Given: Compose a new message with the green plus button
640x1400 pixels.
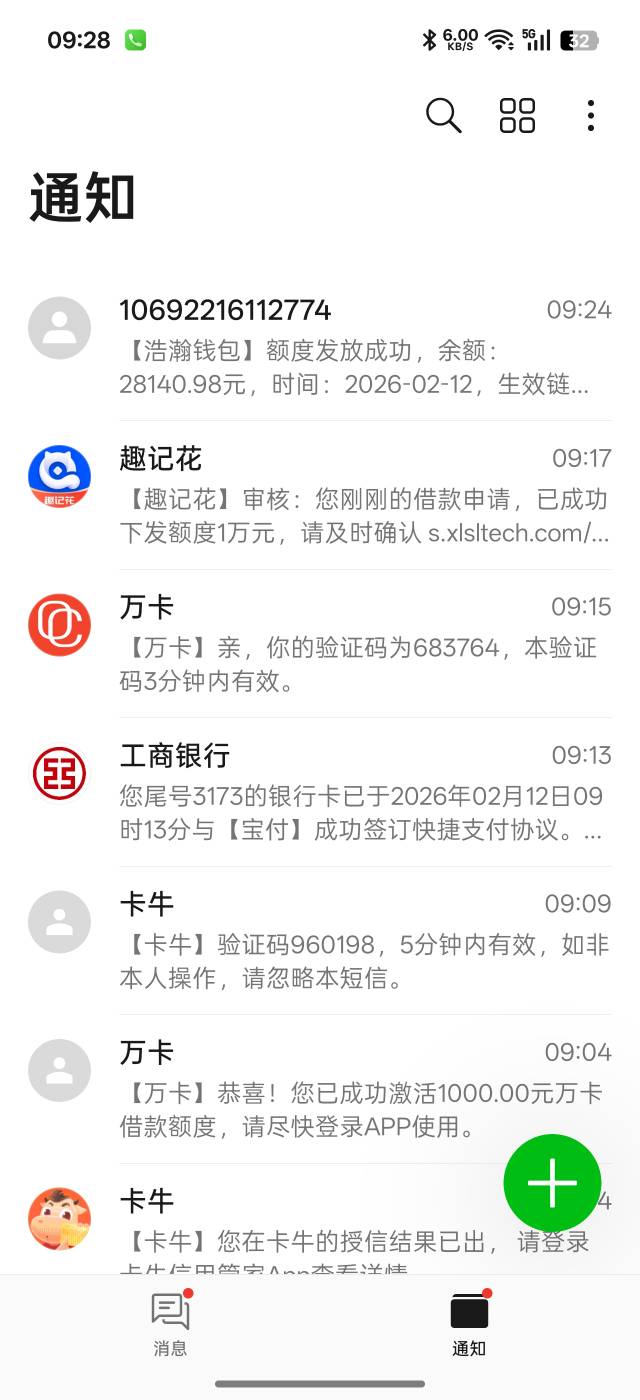Looking at the screenshot, I should point(552,1183).
